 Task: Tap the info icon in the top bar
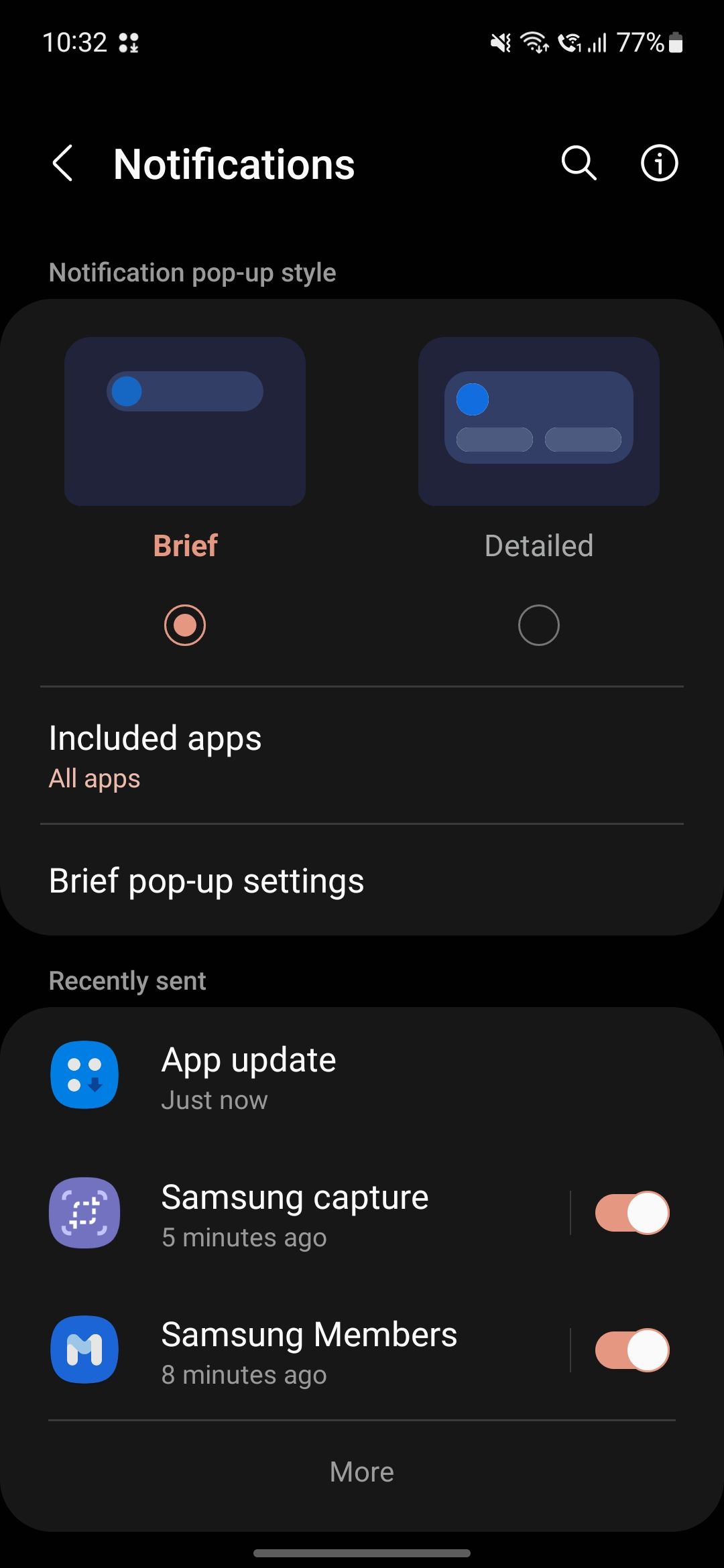pyautogui.click(x=660, y=163)
